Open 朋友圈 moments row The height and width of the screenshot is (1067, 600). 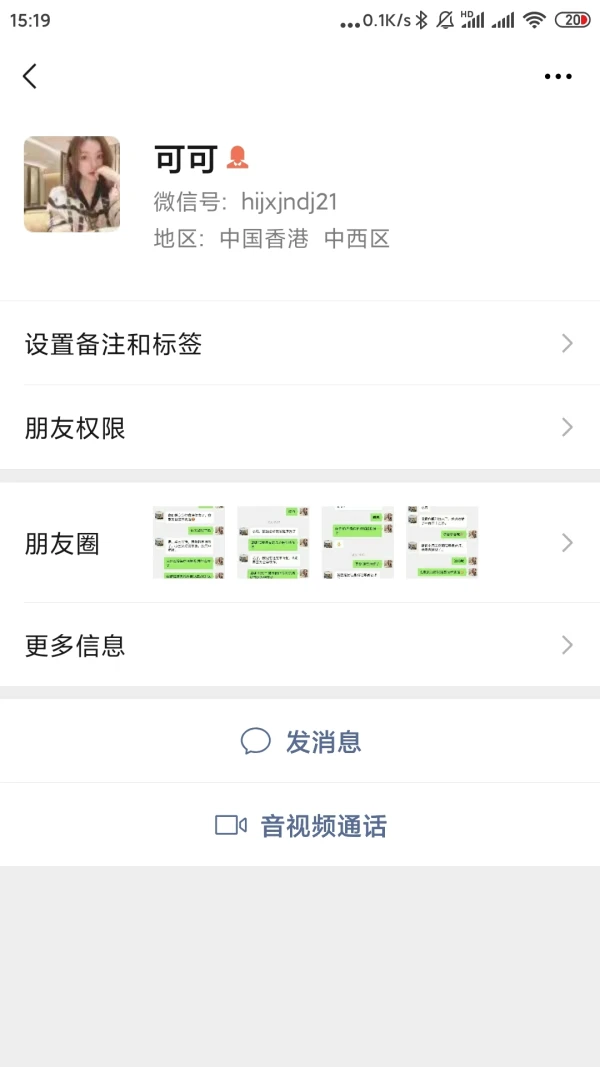coord(300,543)
